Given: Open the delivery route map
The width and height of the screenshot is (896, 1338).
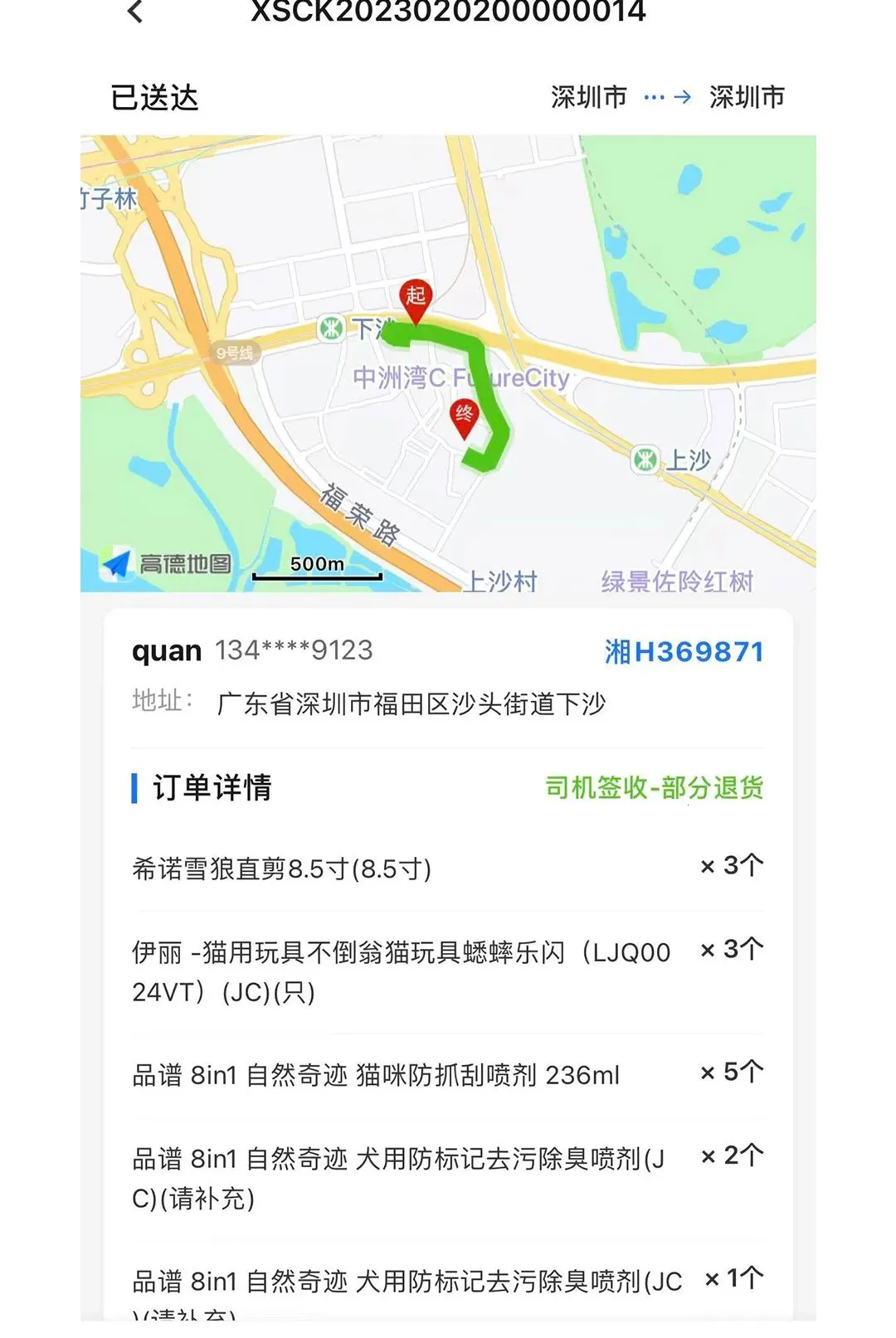Looking at the screenshot, I should pyautogui.click(x=448, y=363).
